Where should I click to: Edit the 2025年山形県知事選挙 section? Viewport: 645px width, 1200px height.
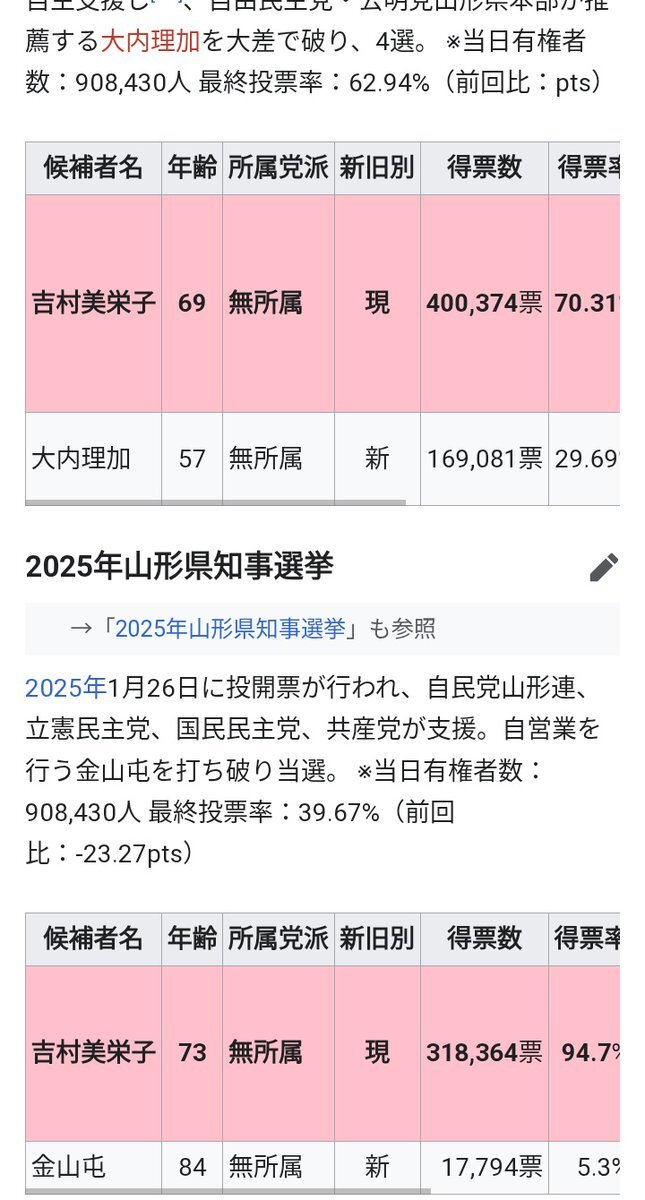click(x=603, y=567)
